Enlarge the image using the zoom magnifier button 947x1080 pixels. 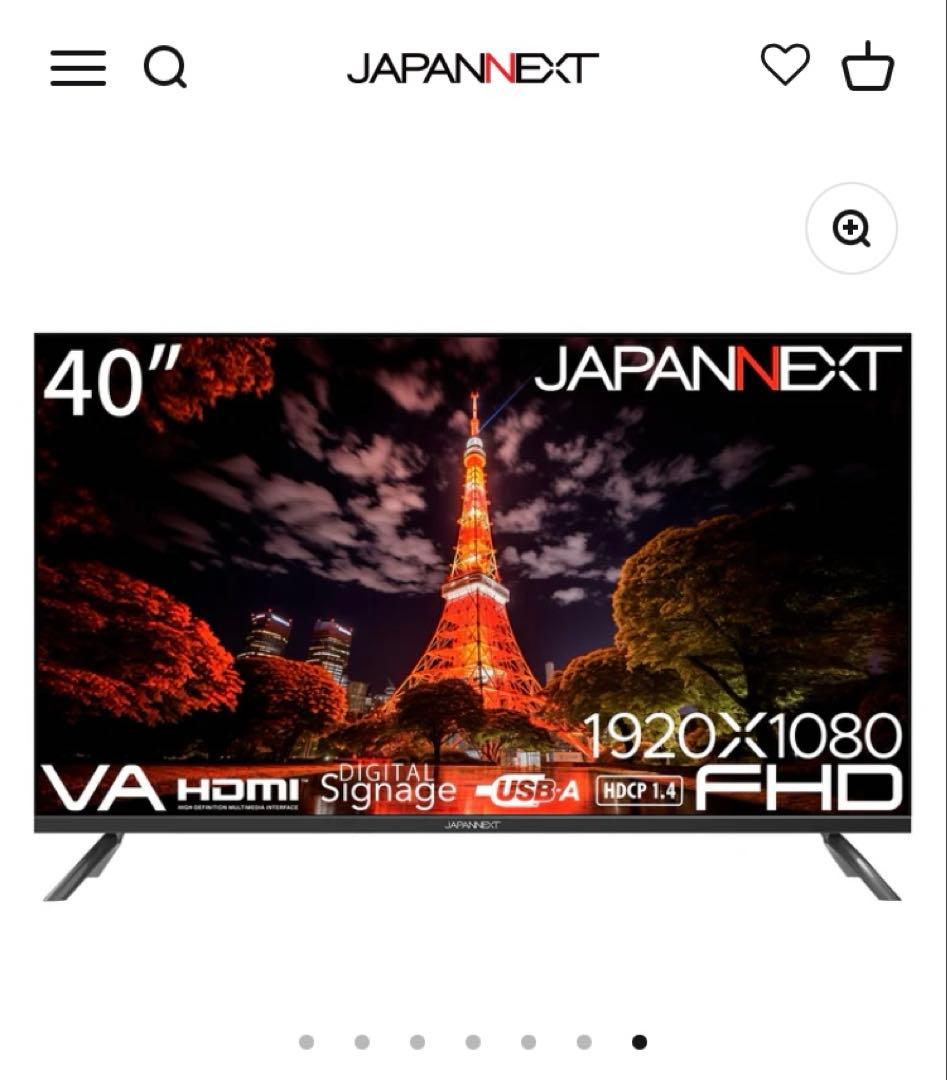[851, 228]
